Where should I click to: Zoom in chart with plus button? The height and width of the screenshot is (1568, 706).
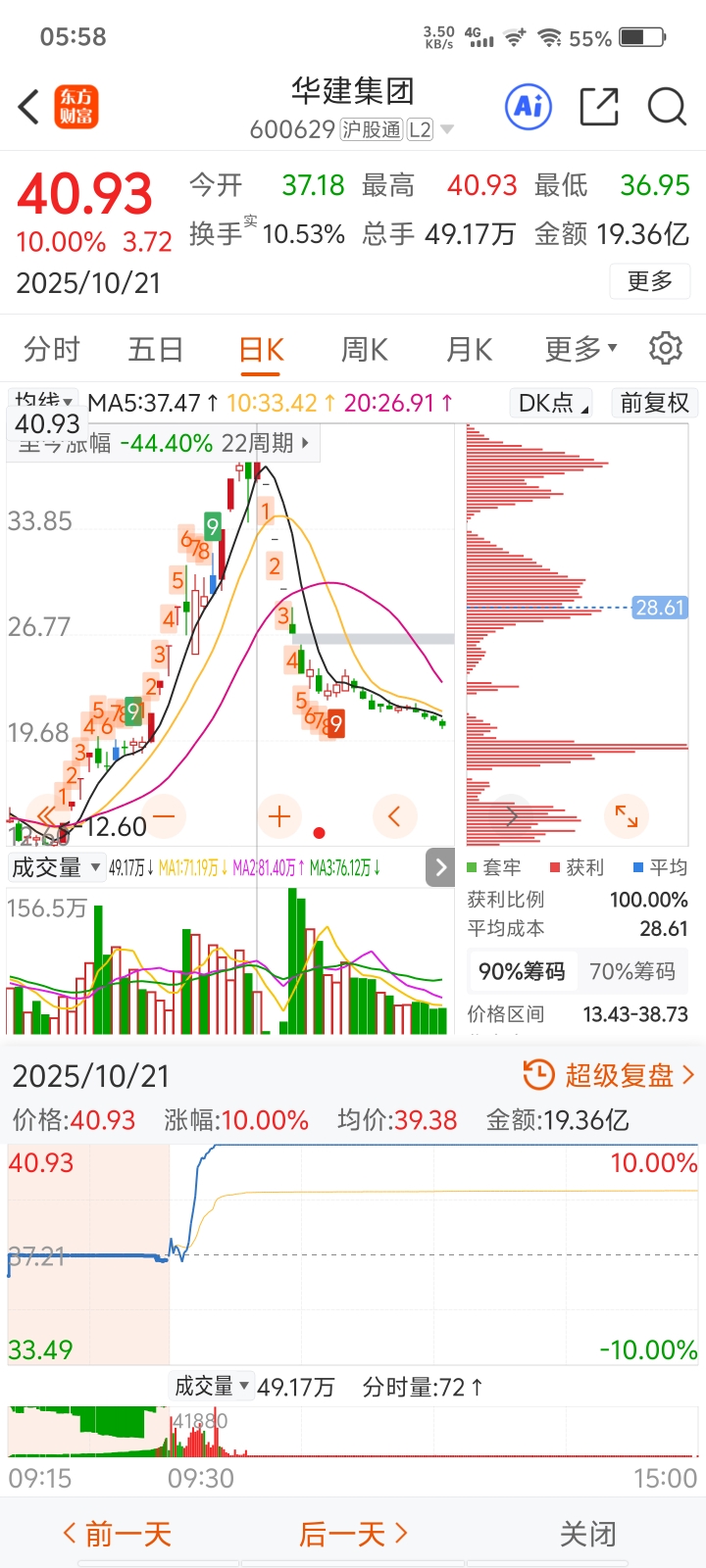point(279,815)
